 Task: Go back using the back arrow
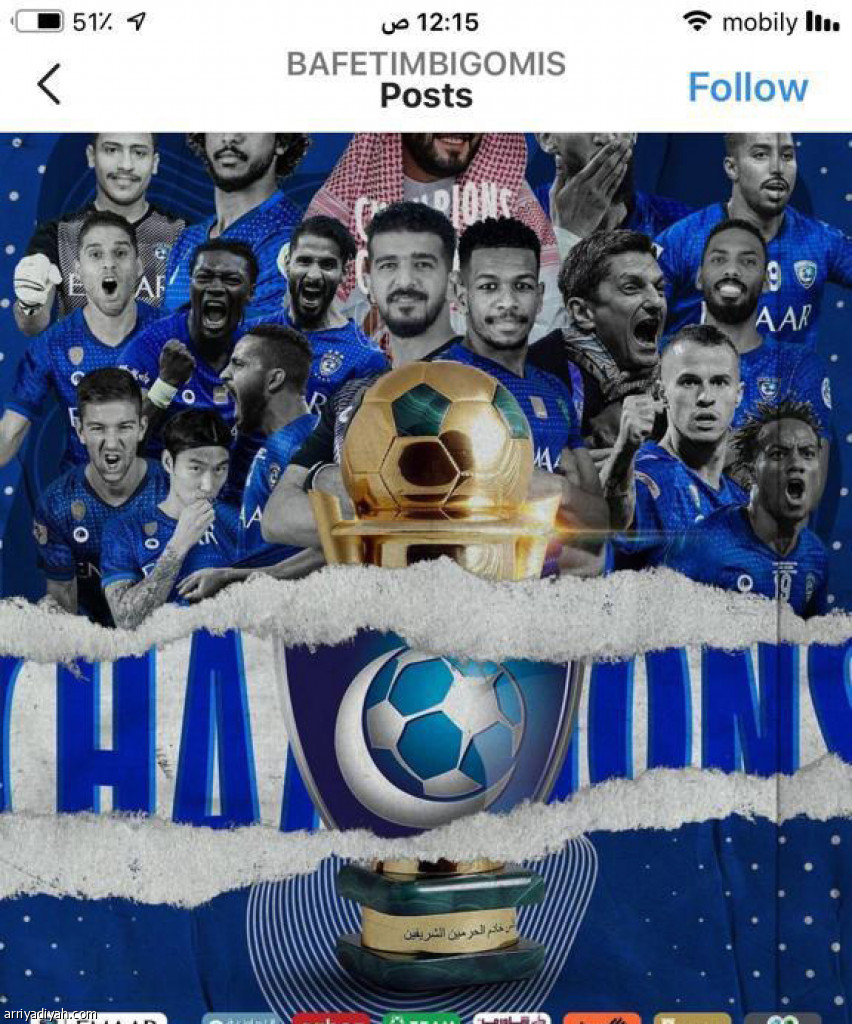48,84
